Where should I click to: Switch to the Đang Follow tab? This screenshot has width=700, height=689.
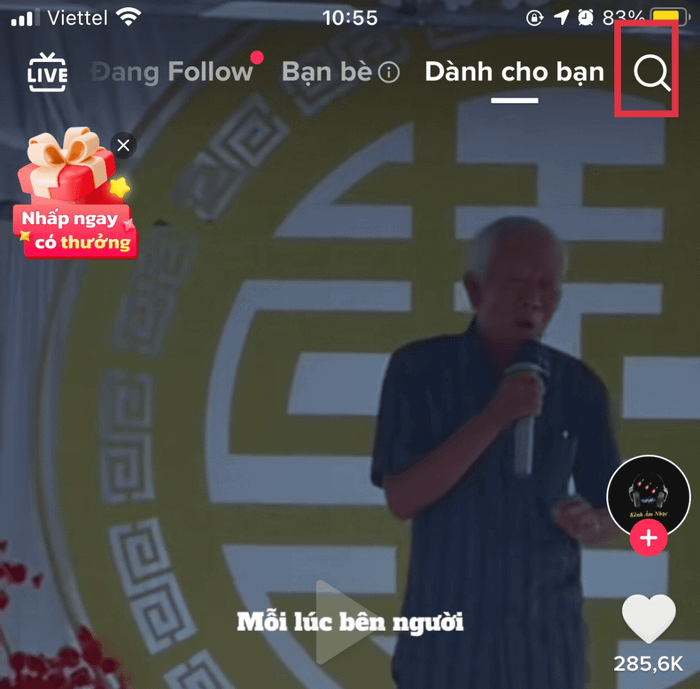tap(171, 72)
